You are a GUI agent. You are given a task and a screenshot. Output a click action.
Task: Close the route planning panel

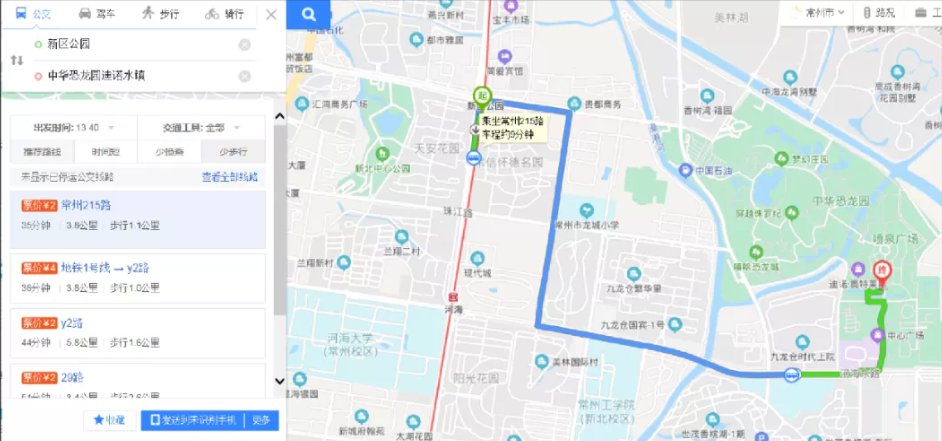(271, 15)
